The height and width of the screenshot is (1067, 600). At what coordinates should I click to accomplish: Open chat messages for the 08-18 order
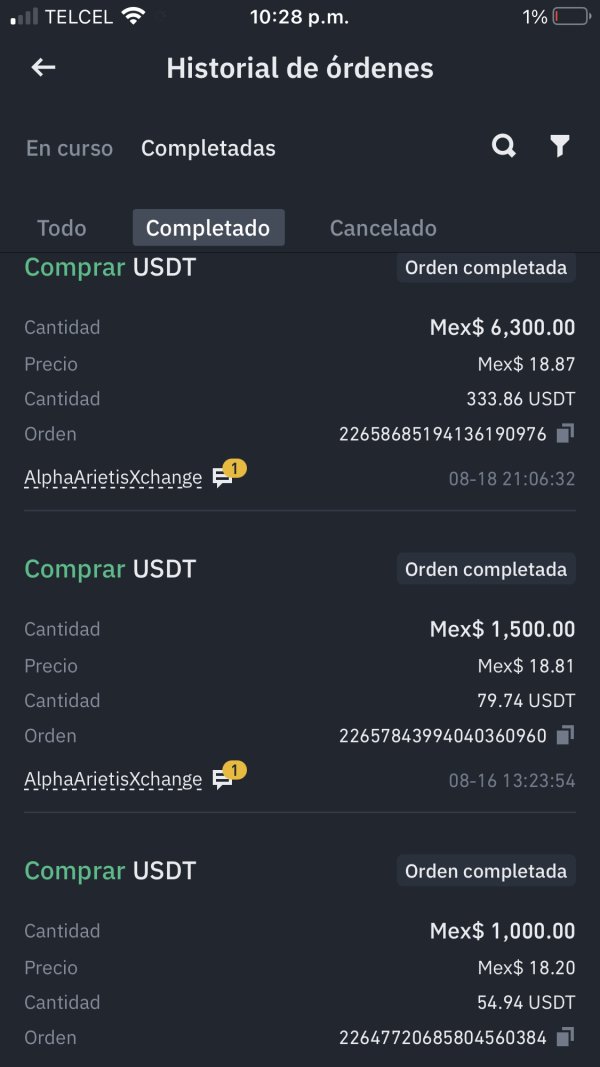(x=226, y=475)
